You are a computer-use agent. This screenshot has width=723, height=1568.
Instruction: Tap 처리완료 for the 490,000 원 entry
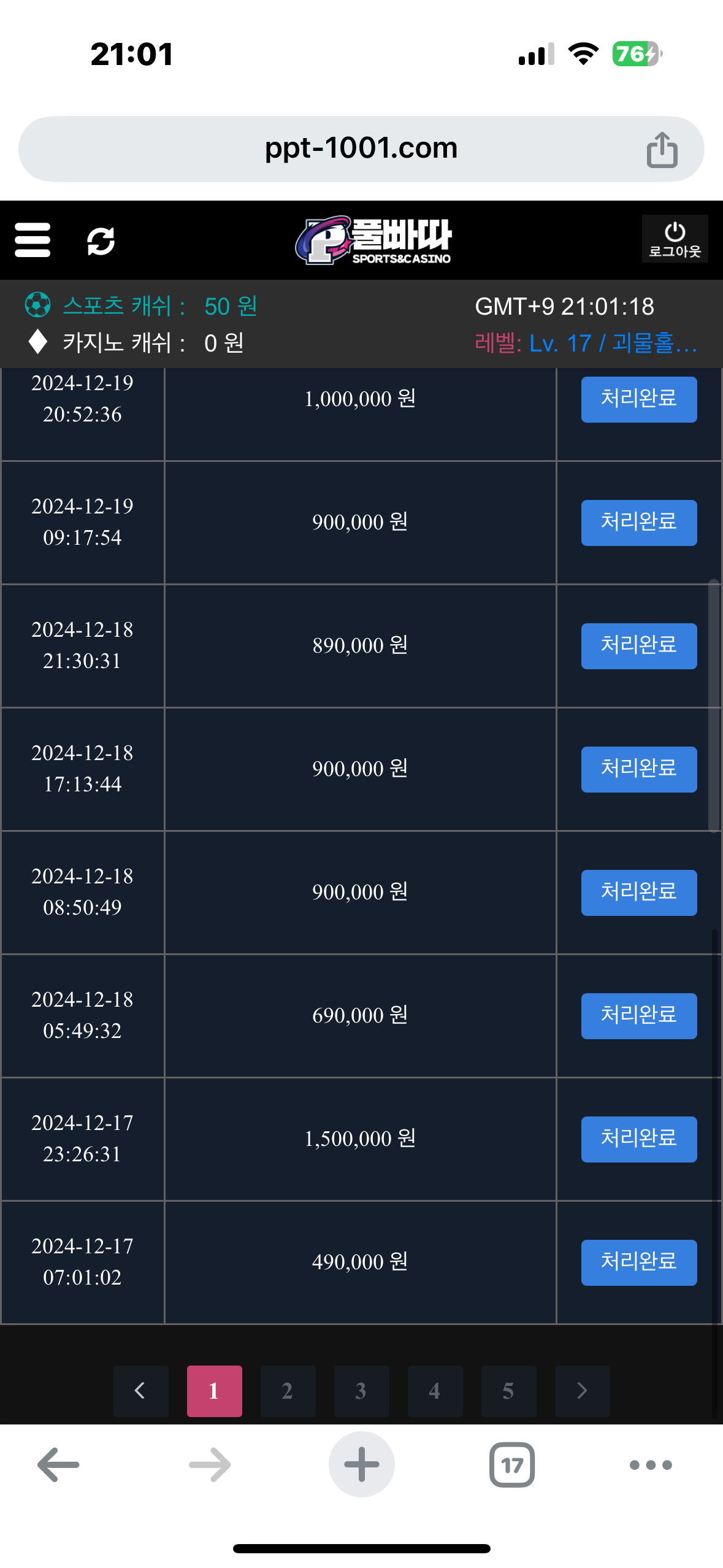638,1262
